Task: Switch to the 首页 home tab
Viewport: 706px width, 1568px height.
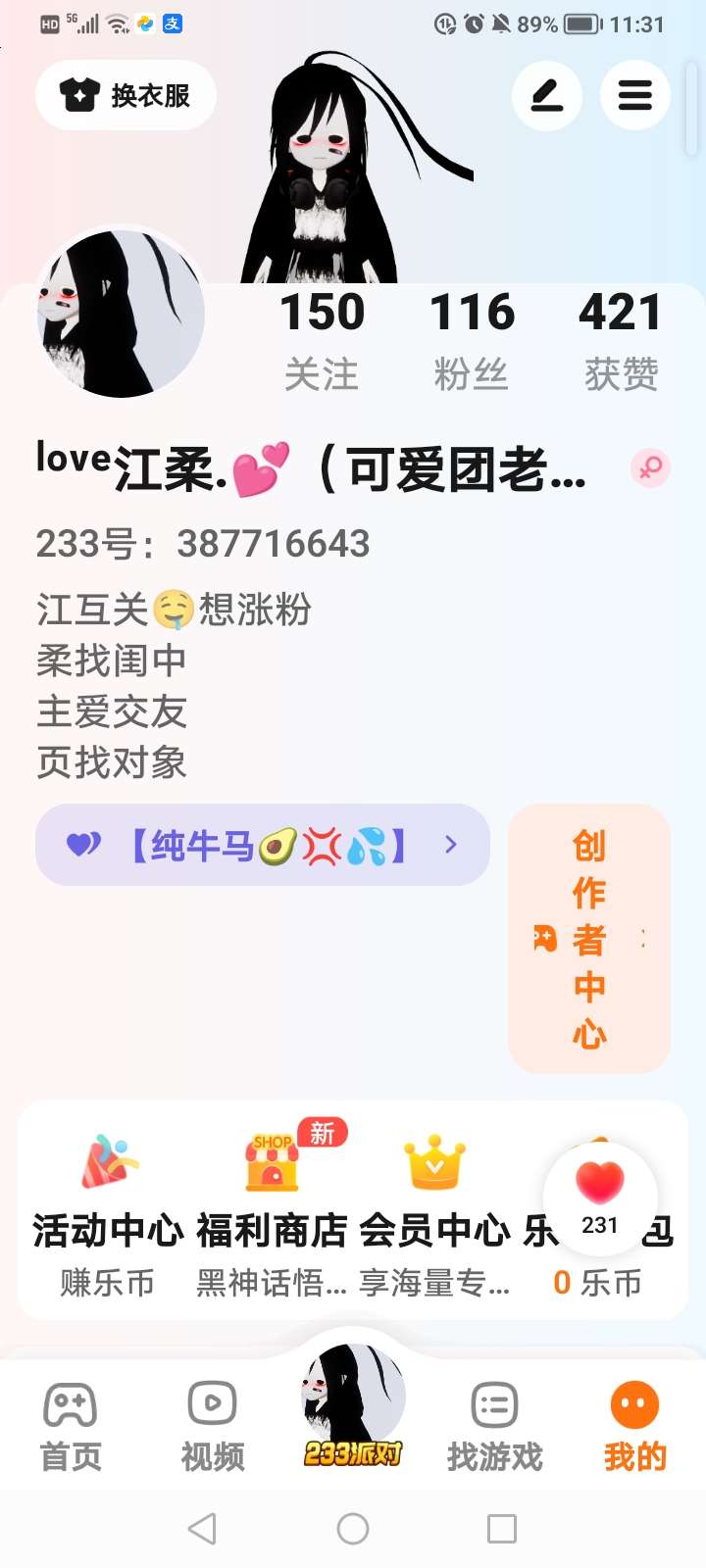Action: pos(71,1426)
